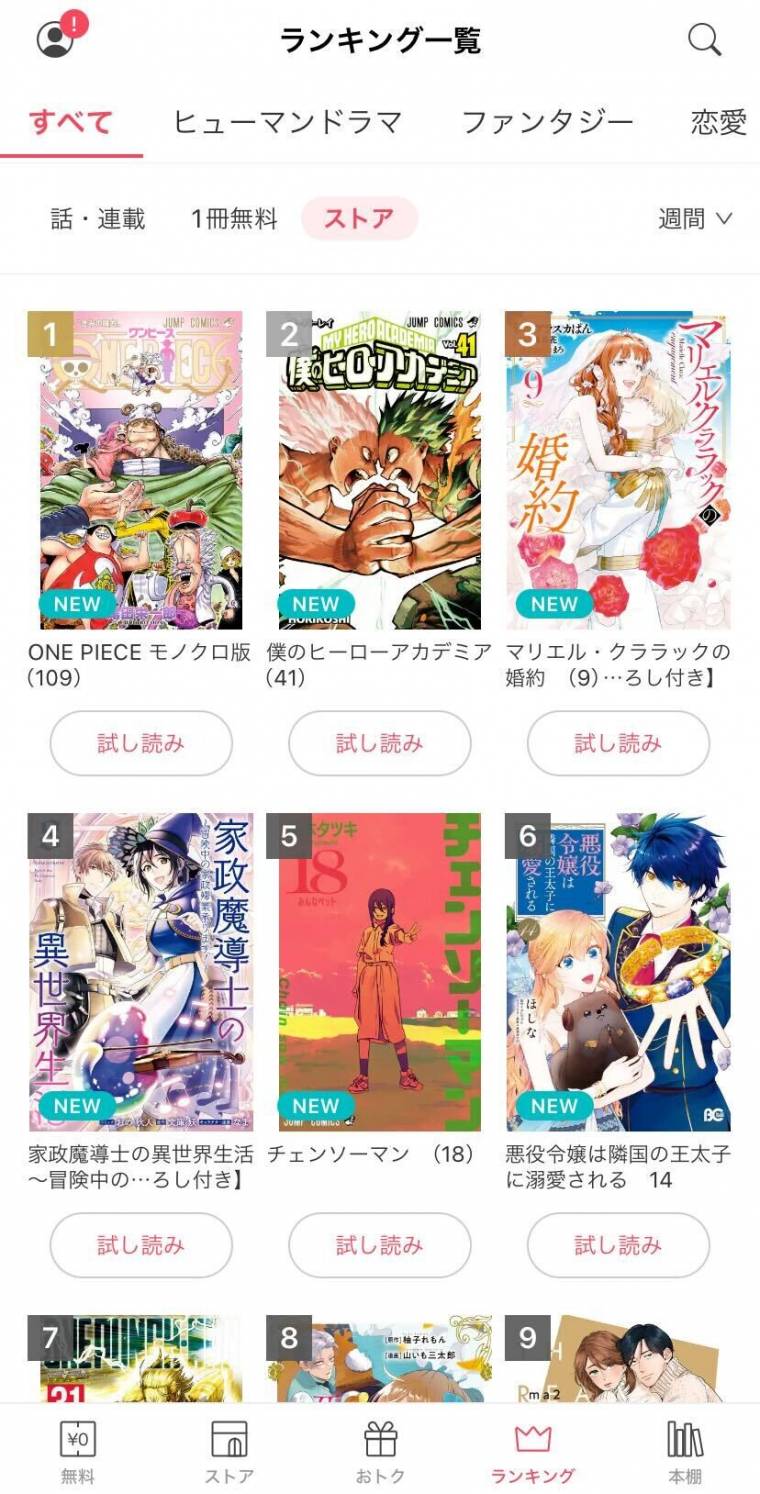760x1494 pixels.
Task: Expand the 週間 period dropdown
Action: point(695,219)
